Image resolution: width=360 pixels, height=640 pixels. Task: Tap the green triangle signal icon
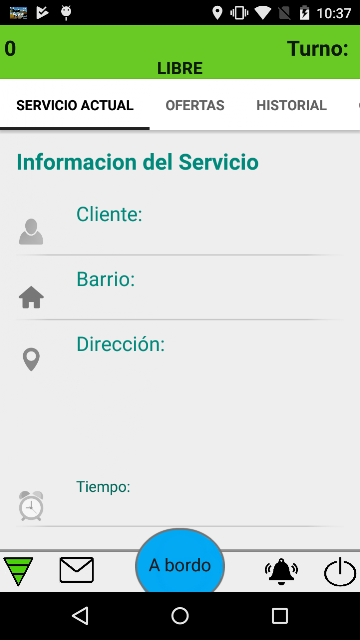pos(18,571)
